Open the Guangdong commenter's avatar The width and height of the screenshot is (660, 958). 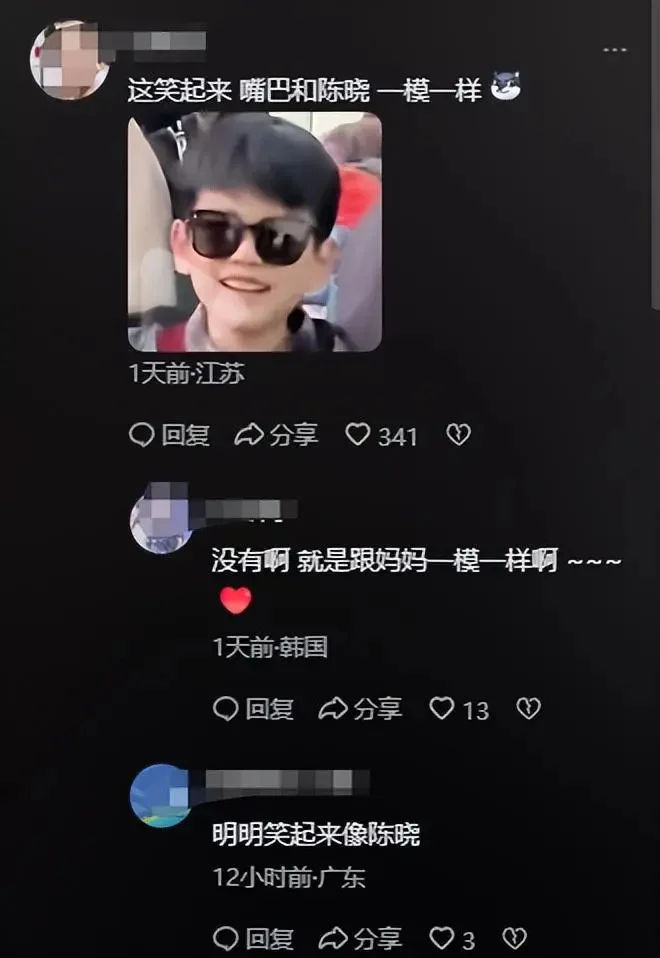[x=161, y=797]
